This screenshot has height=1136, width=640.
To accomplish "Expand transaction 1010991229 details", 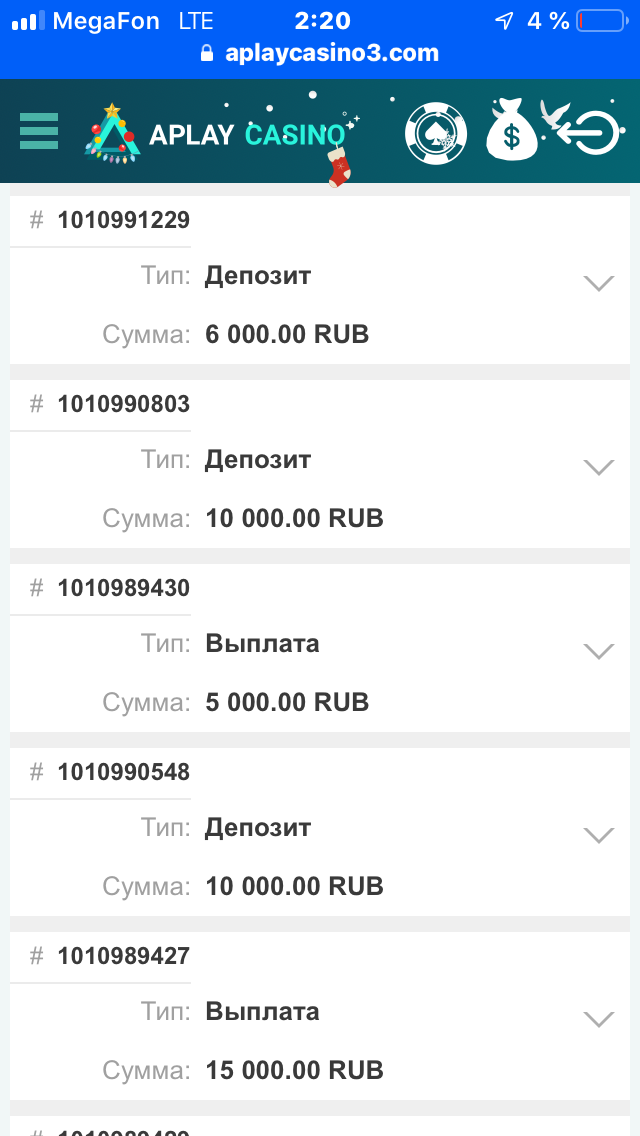I will 598,284.
